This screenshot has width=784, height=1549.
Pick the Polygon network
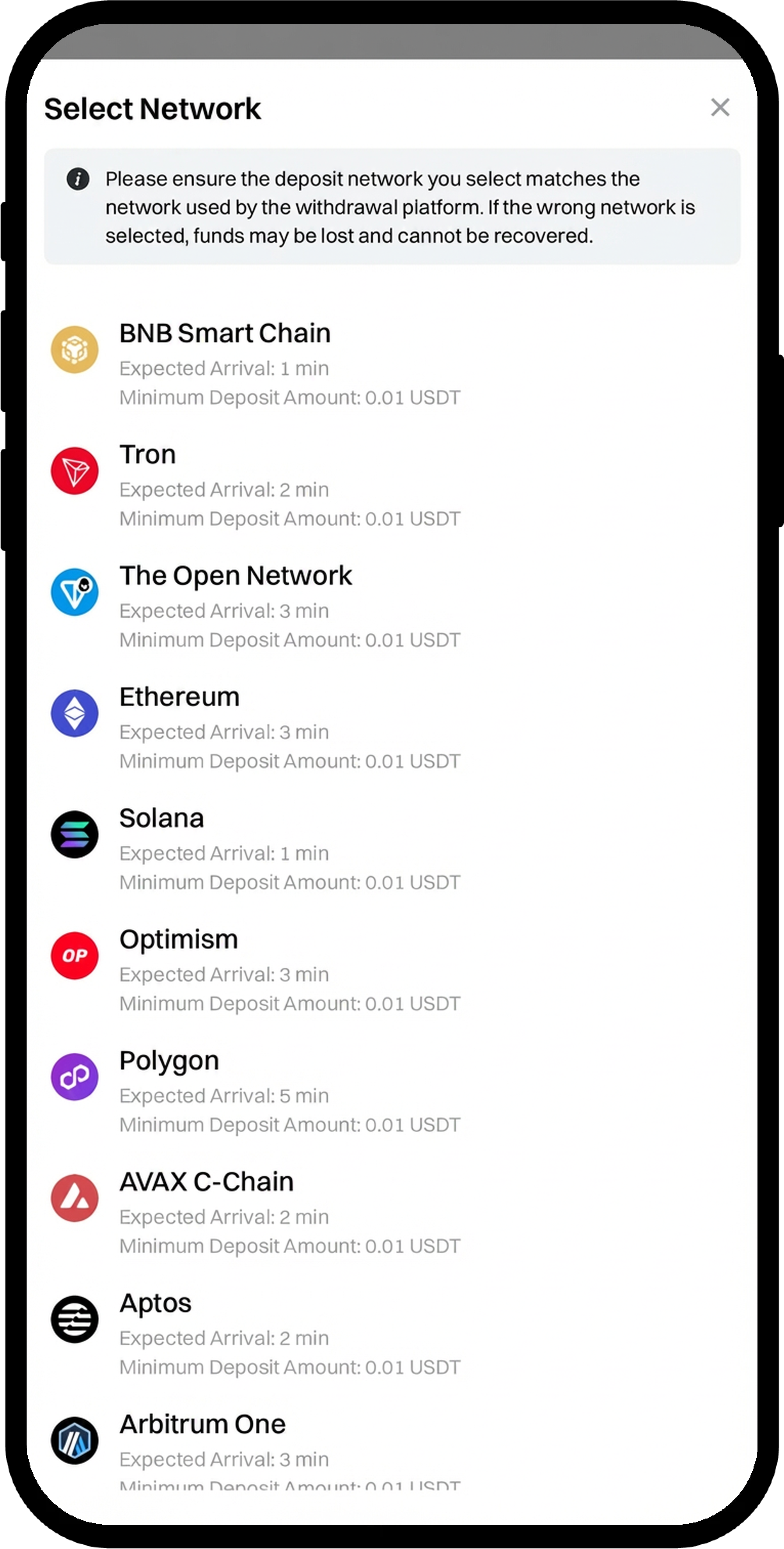(x=169, y=1061)
